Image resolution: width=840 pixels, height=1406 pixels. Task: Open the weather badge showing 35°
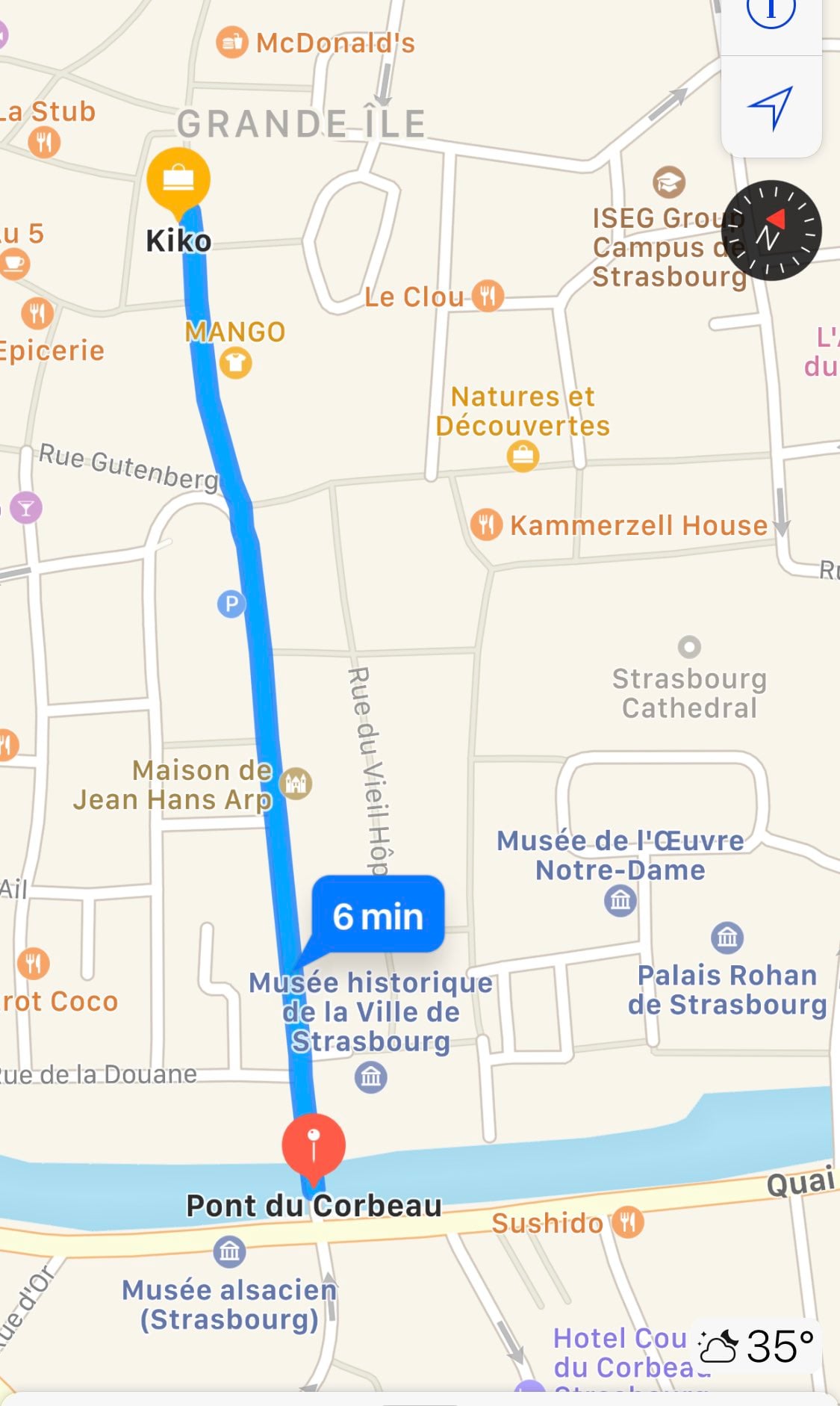click(756, 1347)
